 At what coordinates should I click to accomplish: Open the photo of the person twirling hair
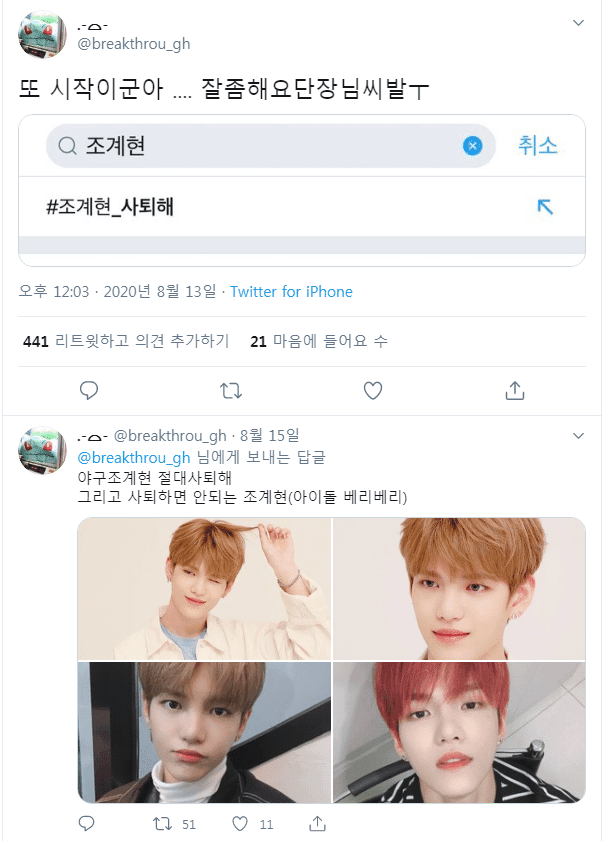coord(204,588)
